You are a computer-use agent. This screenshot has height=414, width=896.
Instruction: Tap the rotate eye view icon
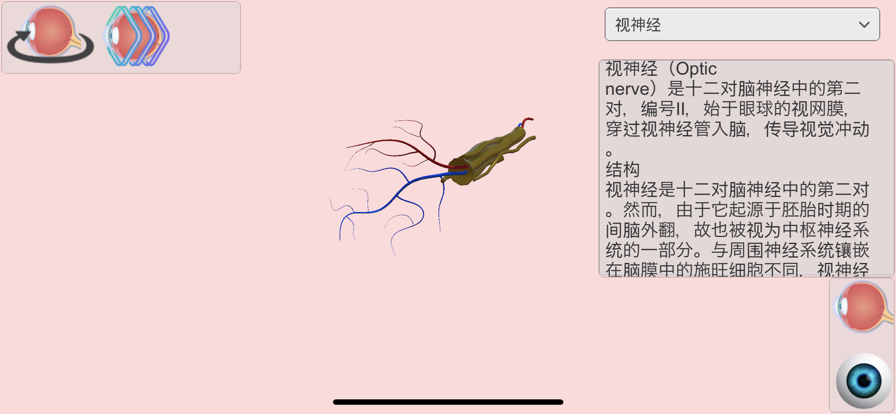(x=50, y=37)
